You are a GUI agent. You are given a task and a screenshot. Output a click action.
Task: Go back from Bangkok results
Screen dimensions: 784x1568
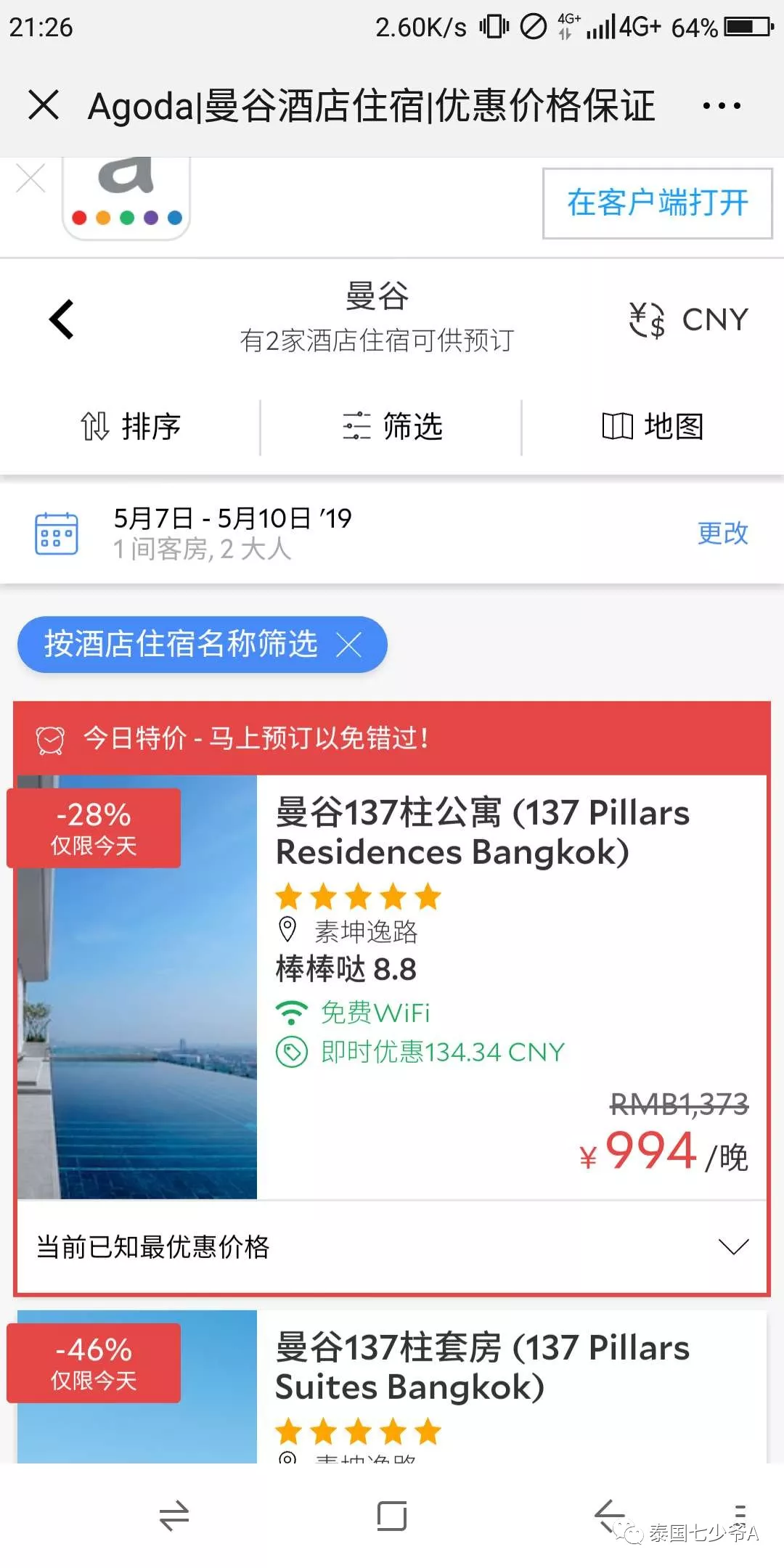click(x=62, y=319)
